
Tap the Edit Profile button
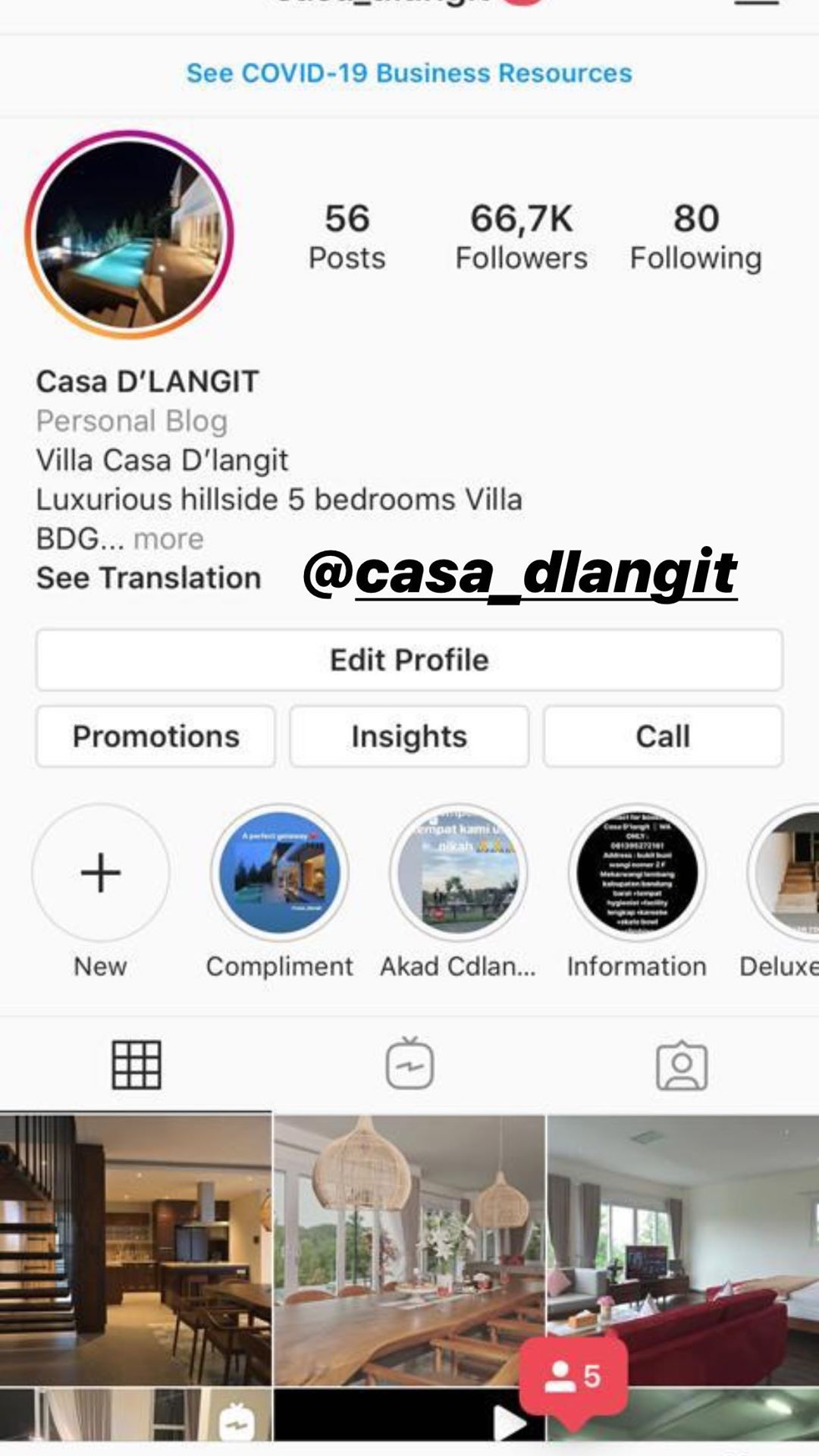(x=409, y=660)
